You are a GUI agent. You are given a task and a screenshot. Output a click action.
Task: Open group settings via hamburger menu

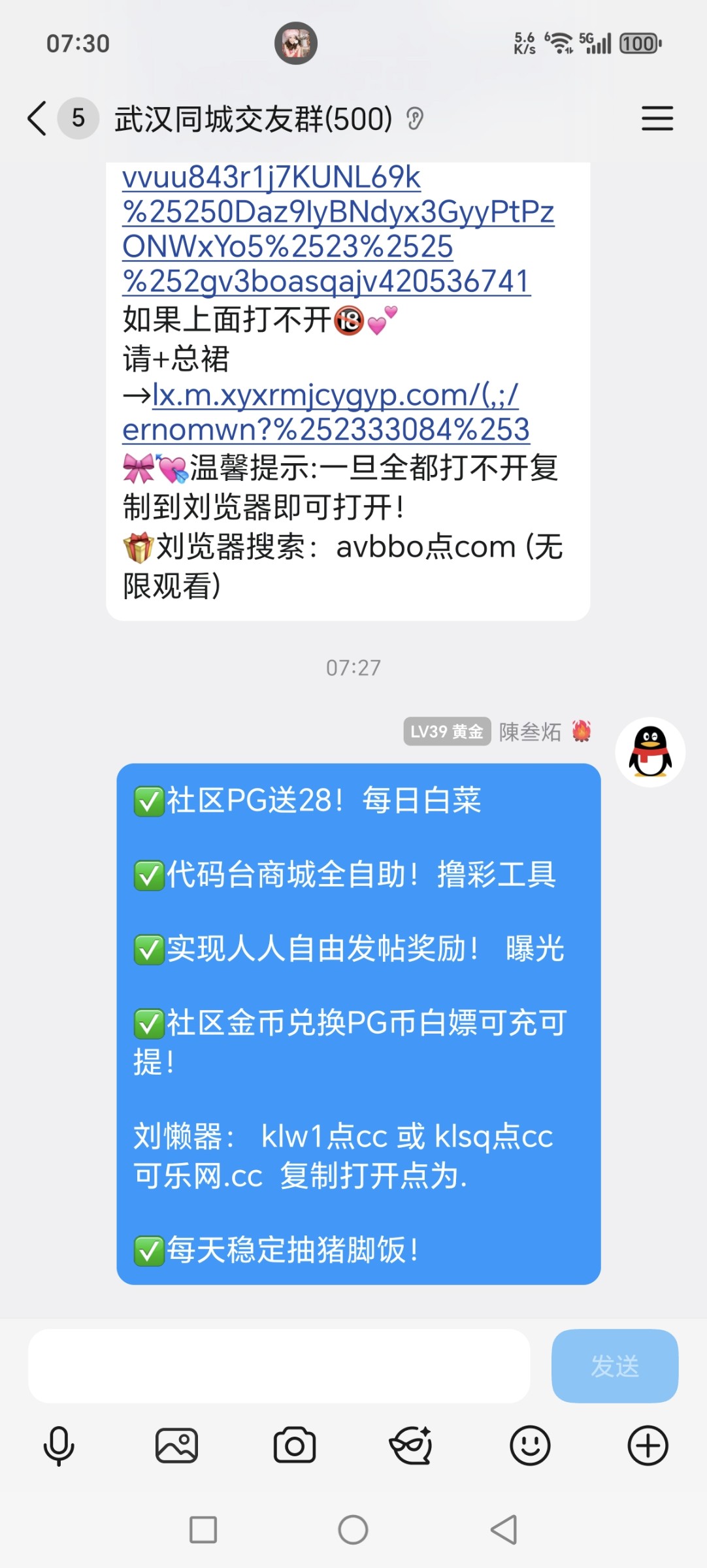(657, 120)
